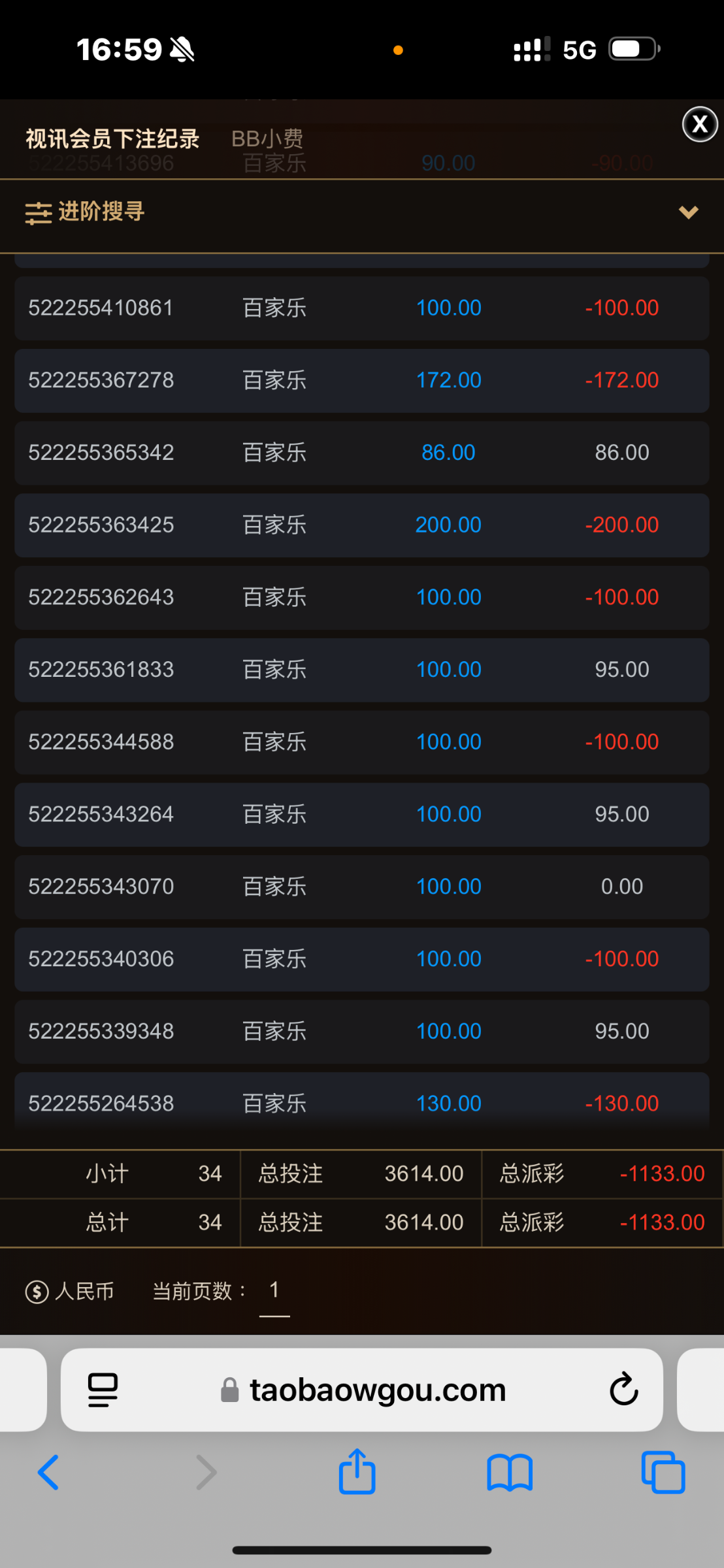Close the betting records dialog
This screenshot has width=724, height=1568.
699,124
